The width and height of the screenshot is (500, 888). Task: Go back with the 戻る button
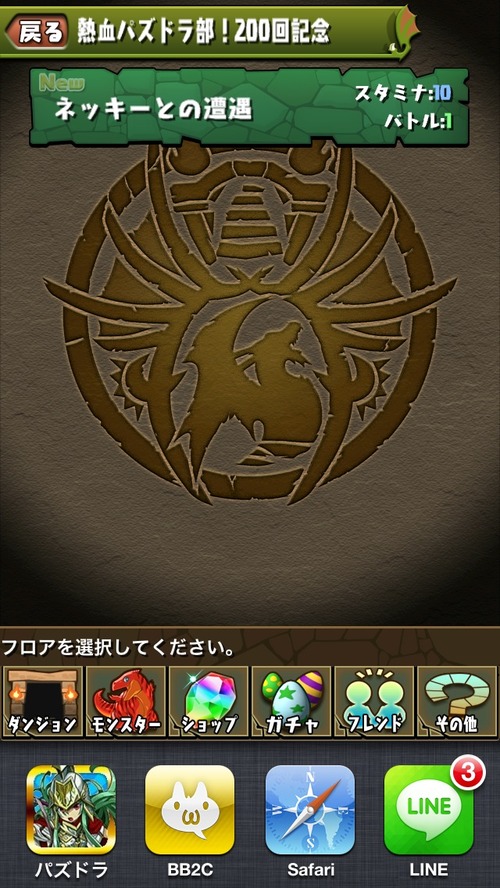36,32
